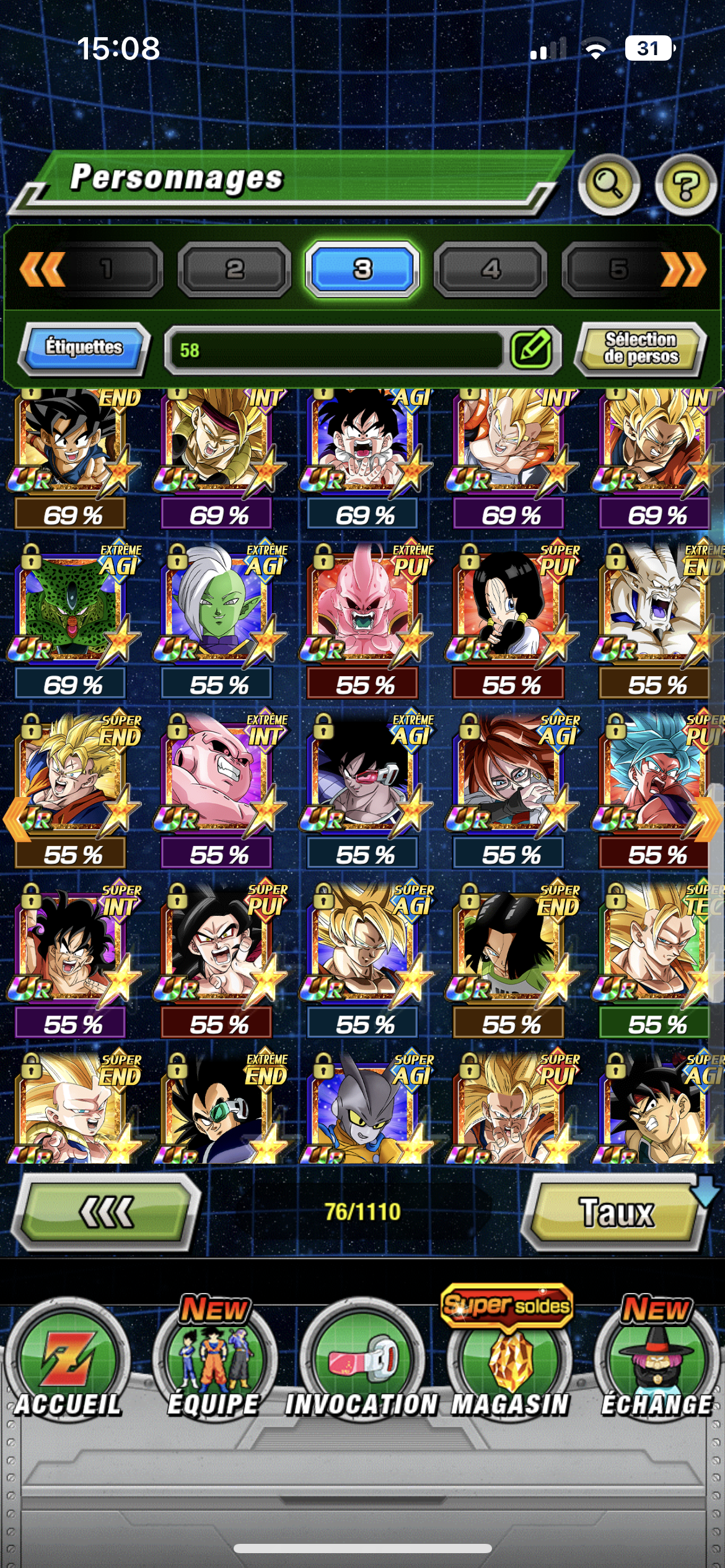Screen dimensions: 725x1568
Task: Open the question mark help
Action: click(685, 185)
